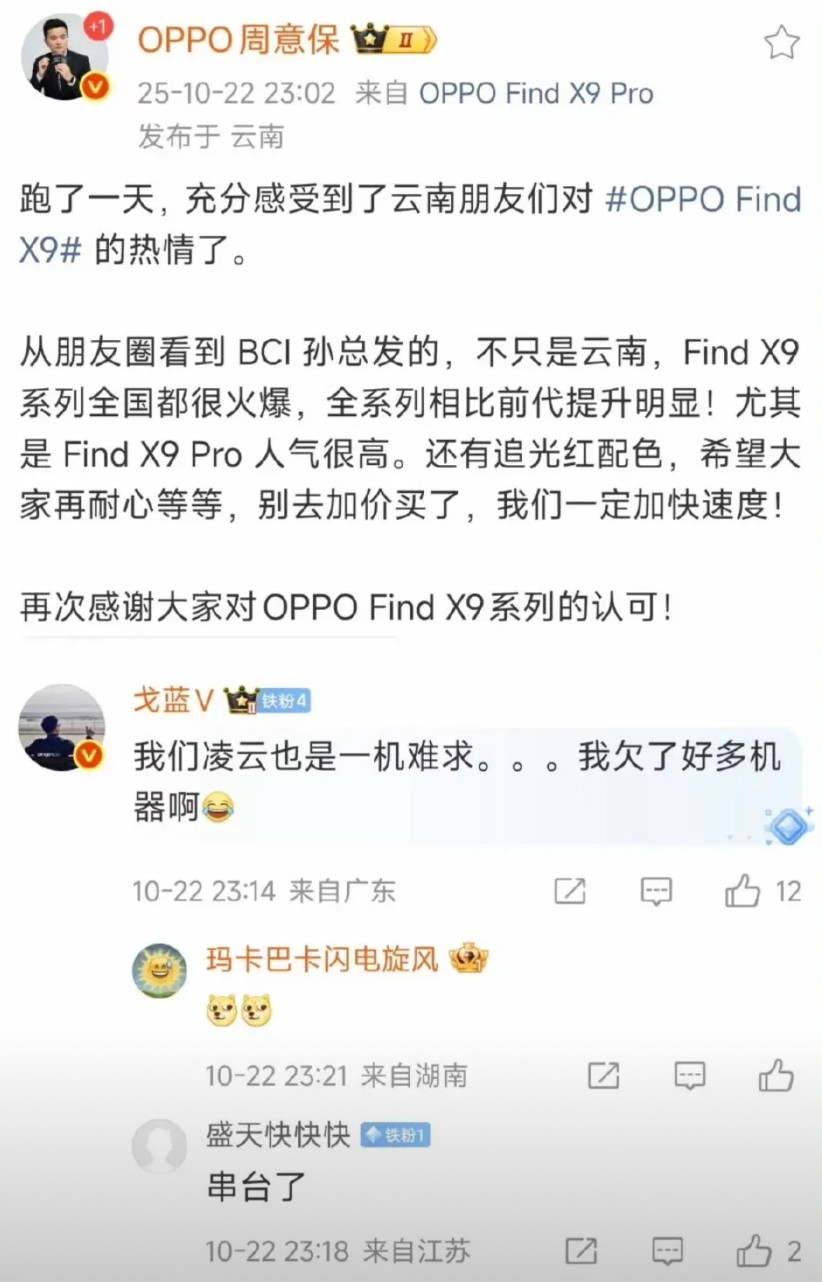The width and height of the screenshot is (822, 1282).
Task: Open the #OPPO Find X9# hashtag
Action: tap(410, 221)
